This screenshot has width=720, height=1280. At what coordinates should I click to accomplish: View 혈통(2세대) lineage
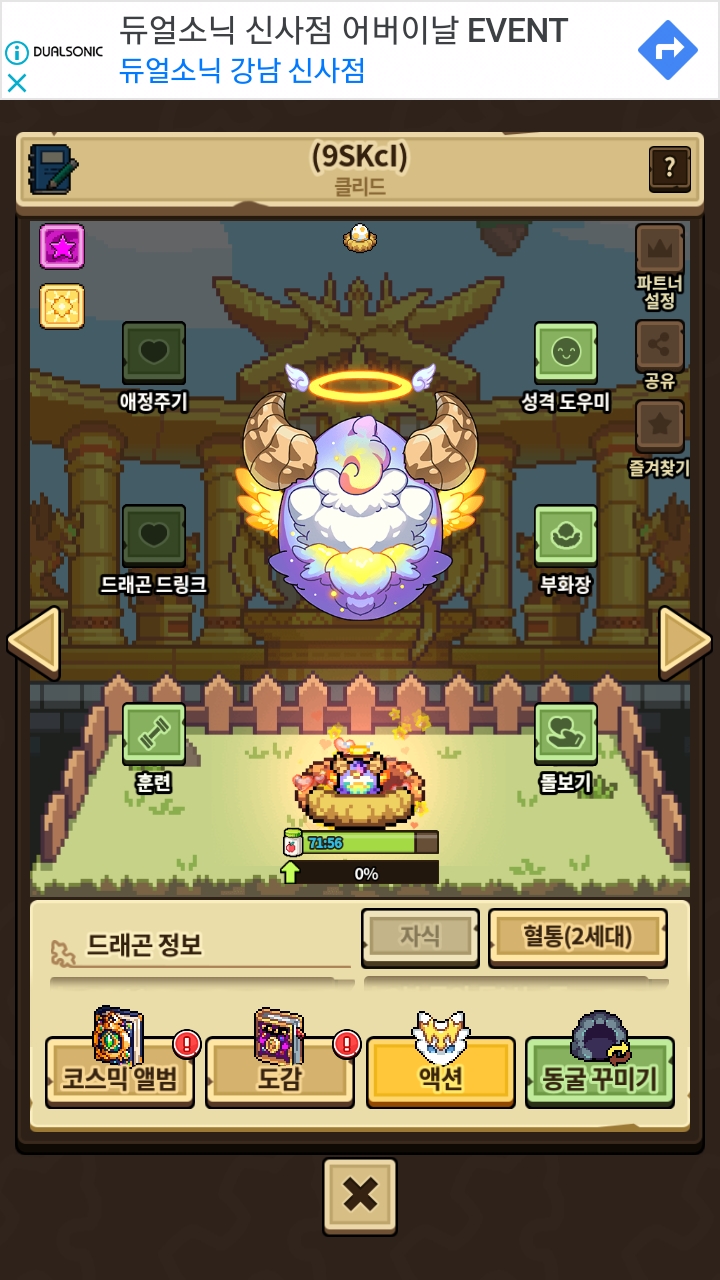577,937
